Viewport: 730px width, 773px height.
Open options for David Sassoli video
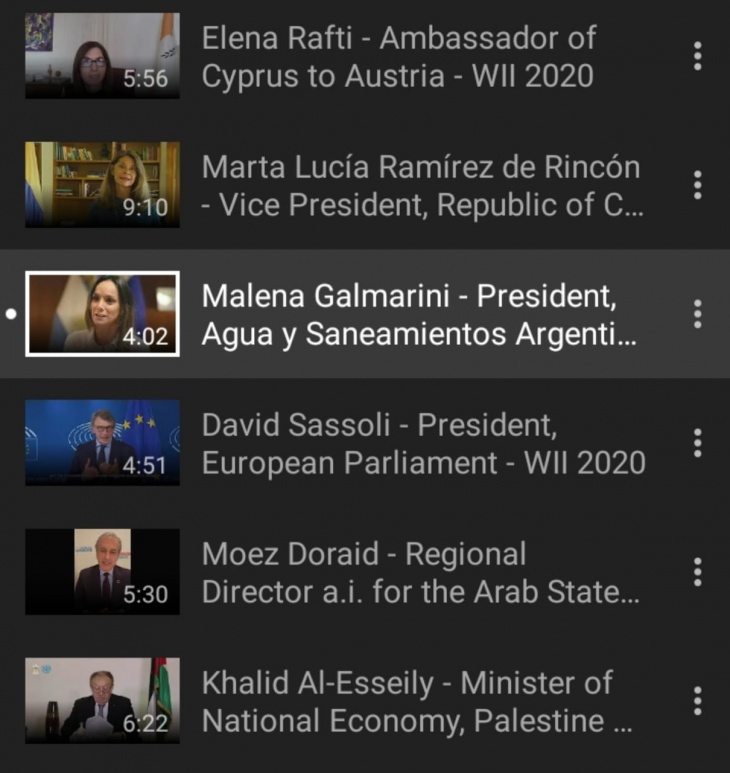(x=697, y=443)
